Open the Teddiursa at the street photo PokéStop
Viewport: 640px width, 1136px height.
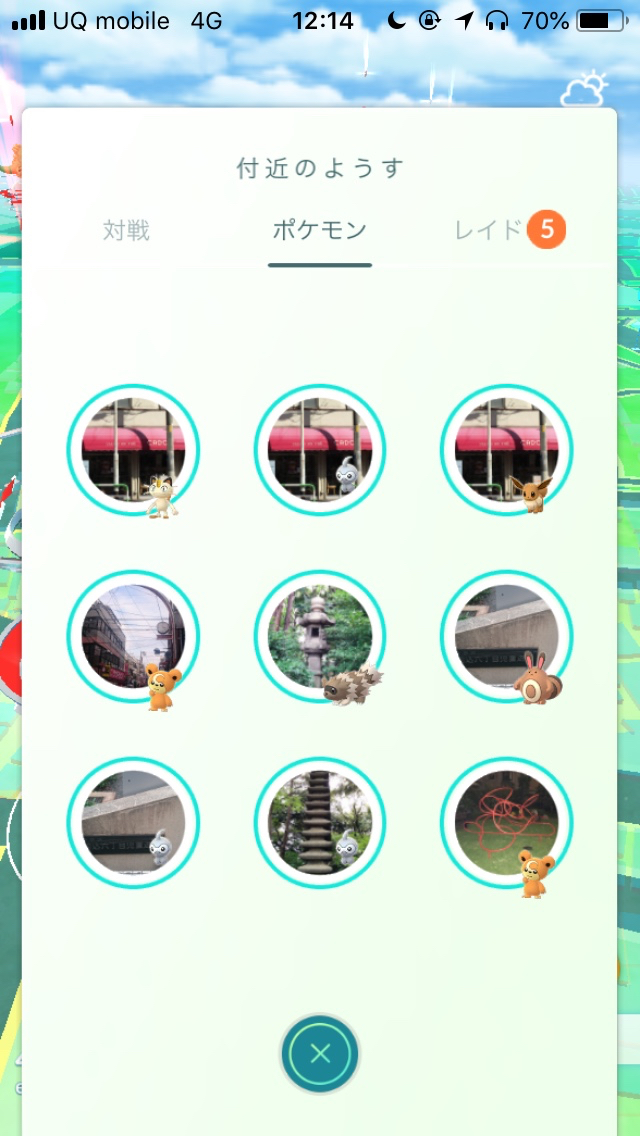[x=133, y=636]
